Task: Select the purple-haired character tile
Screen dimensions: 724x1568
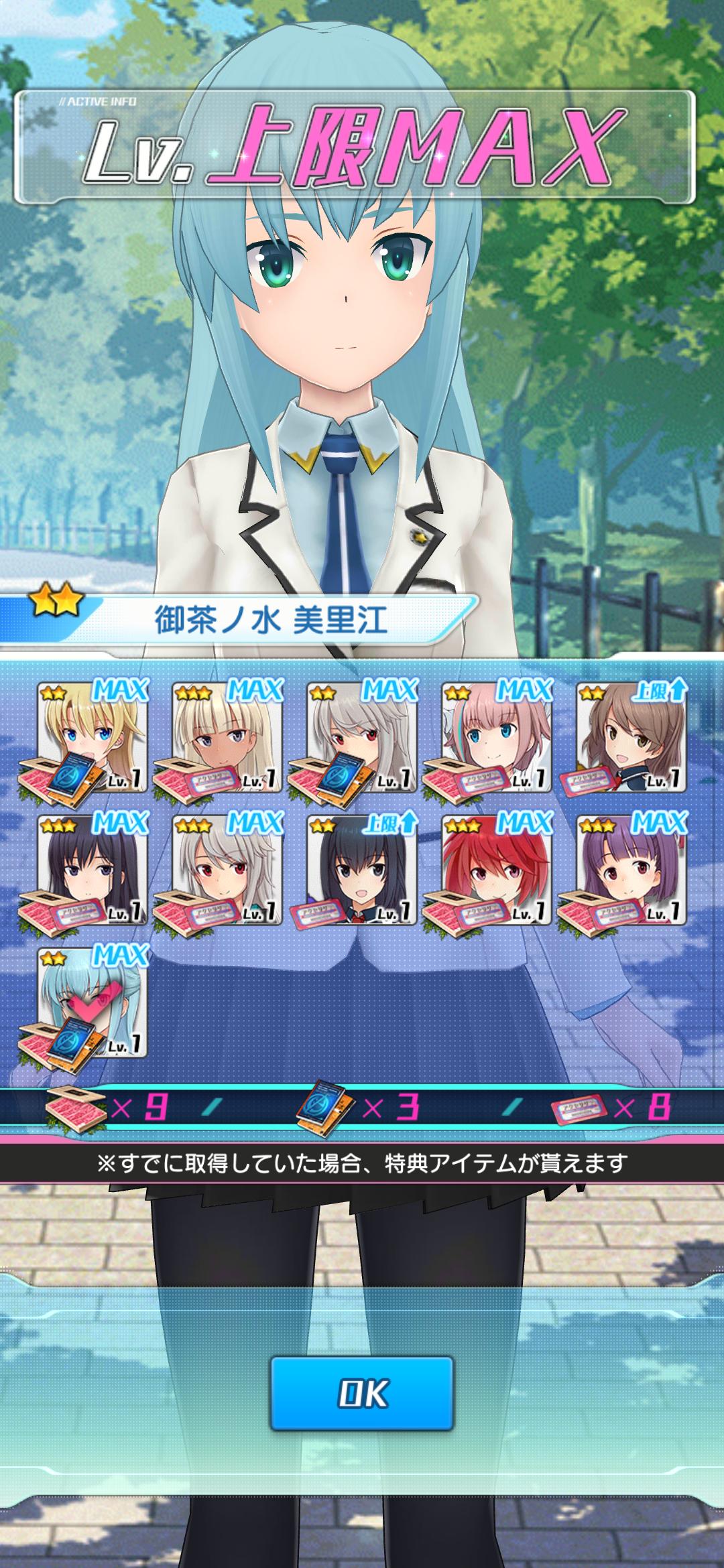Action: tap(631, 870)
